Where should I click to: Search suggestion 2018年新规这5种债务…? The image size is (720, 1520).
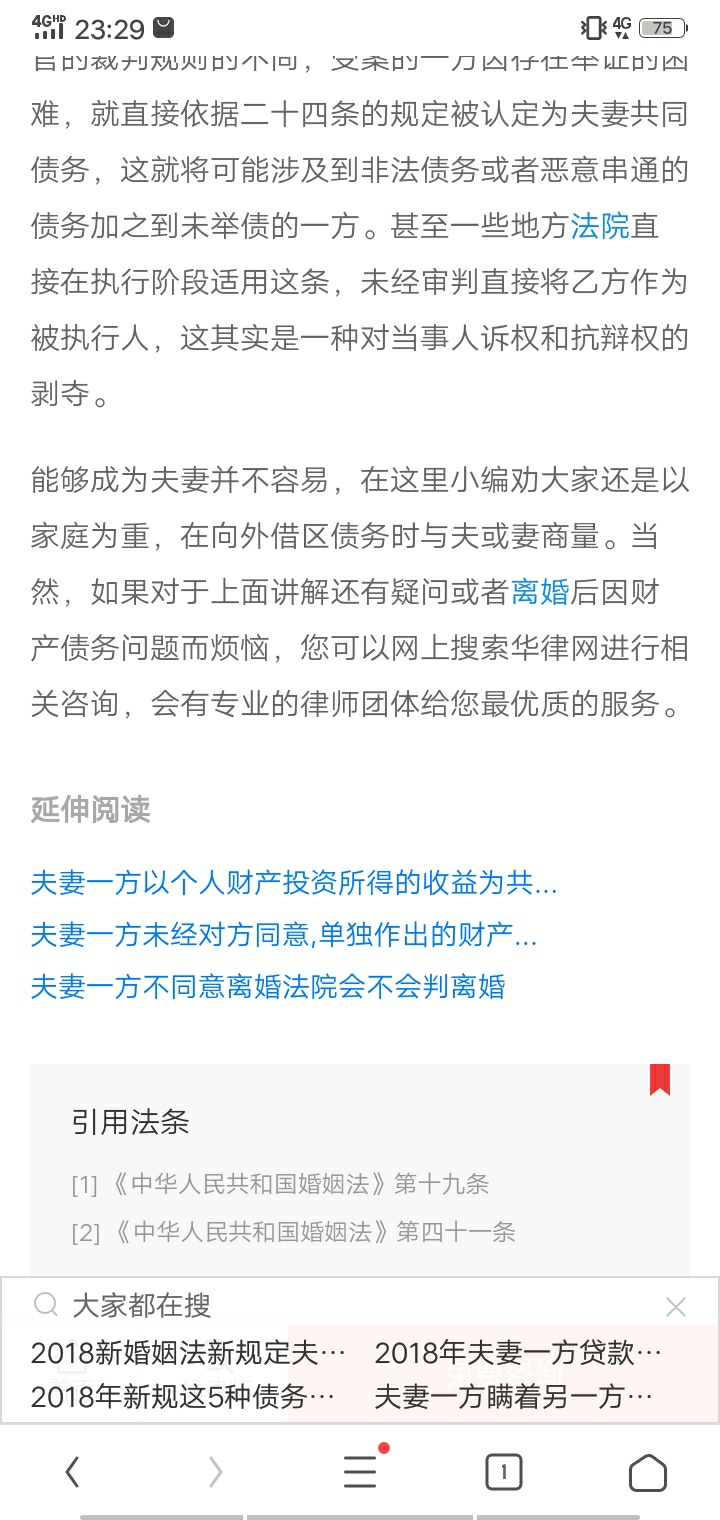coord(183,1396)
